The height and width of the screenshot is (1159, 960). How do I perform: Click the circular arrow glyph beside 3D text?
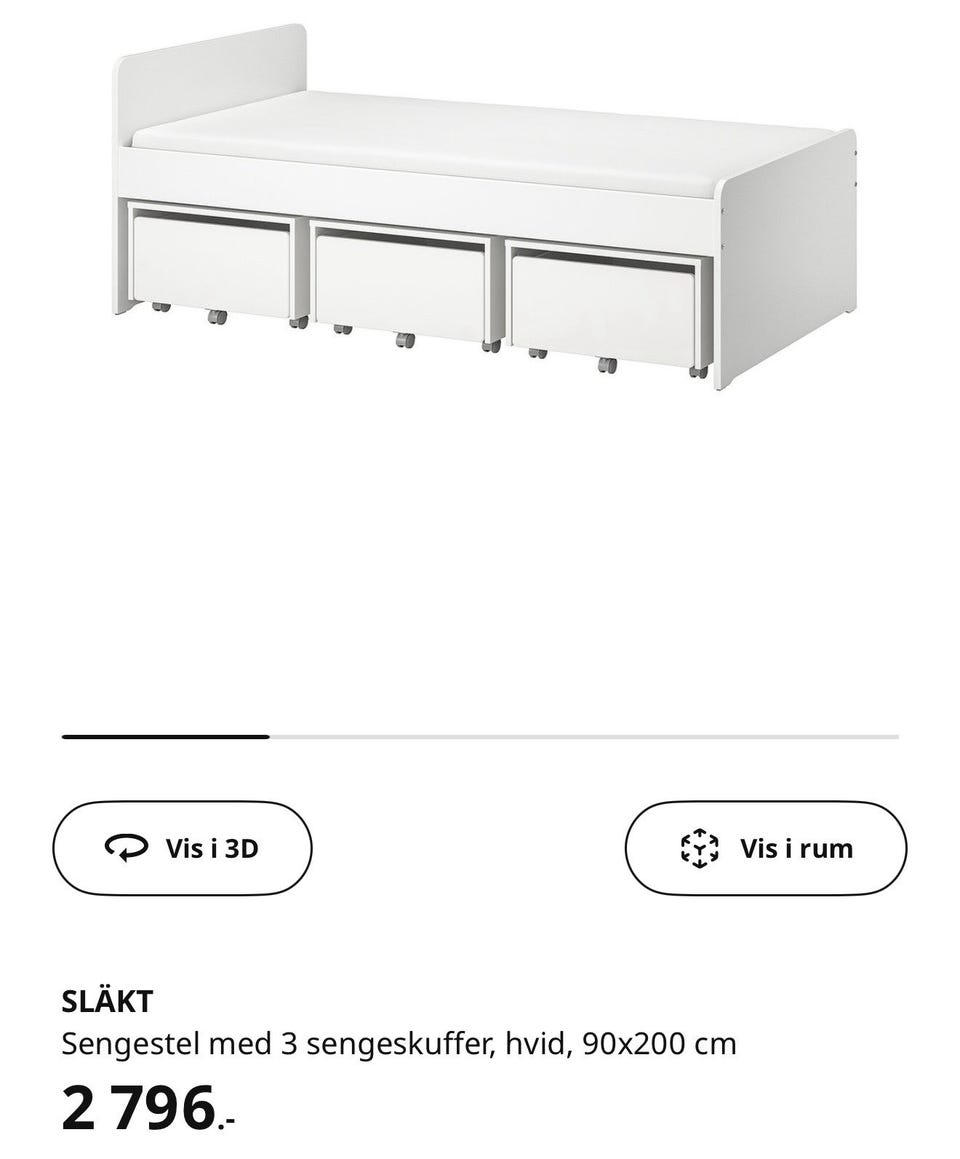126,848
